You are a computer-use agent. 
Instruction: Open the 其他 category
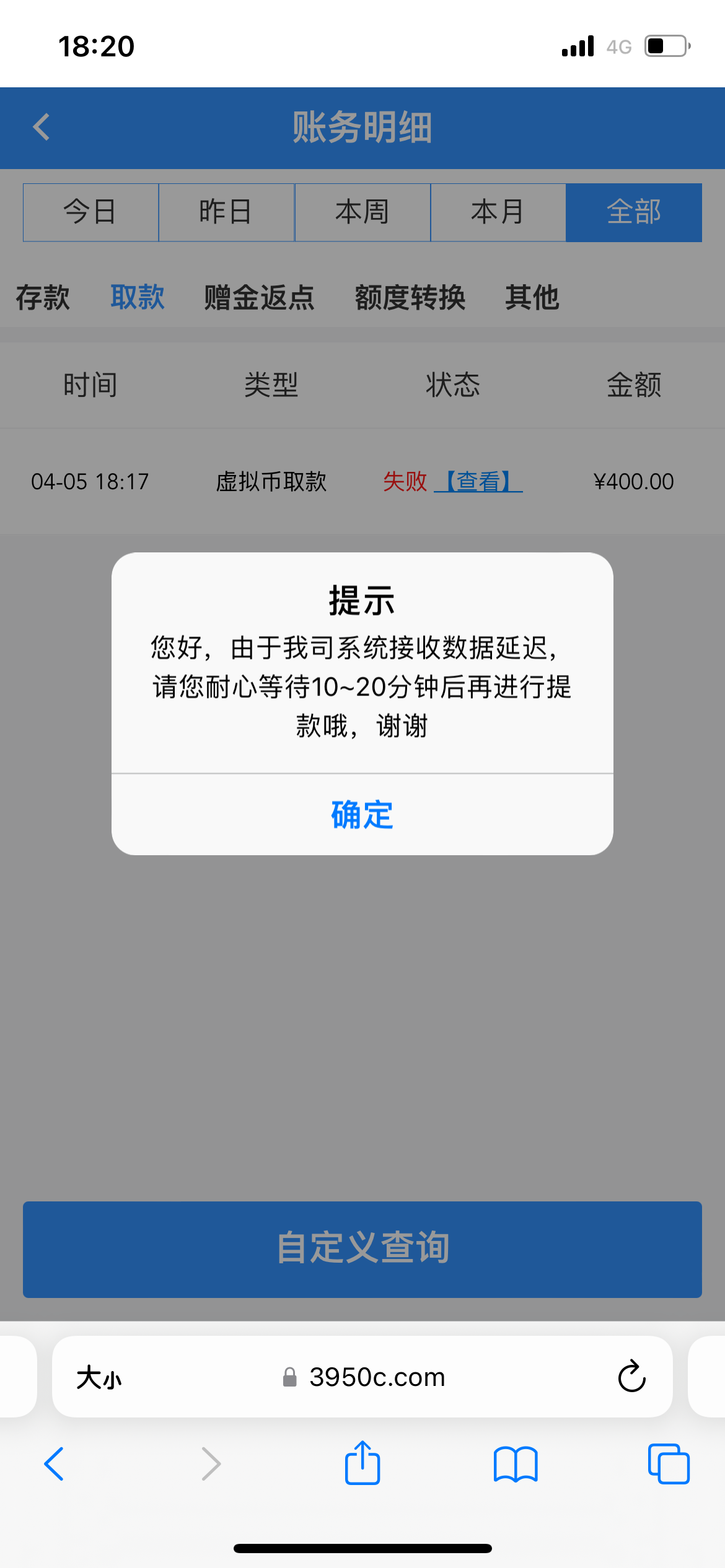[532, 297]
